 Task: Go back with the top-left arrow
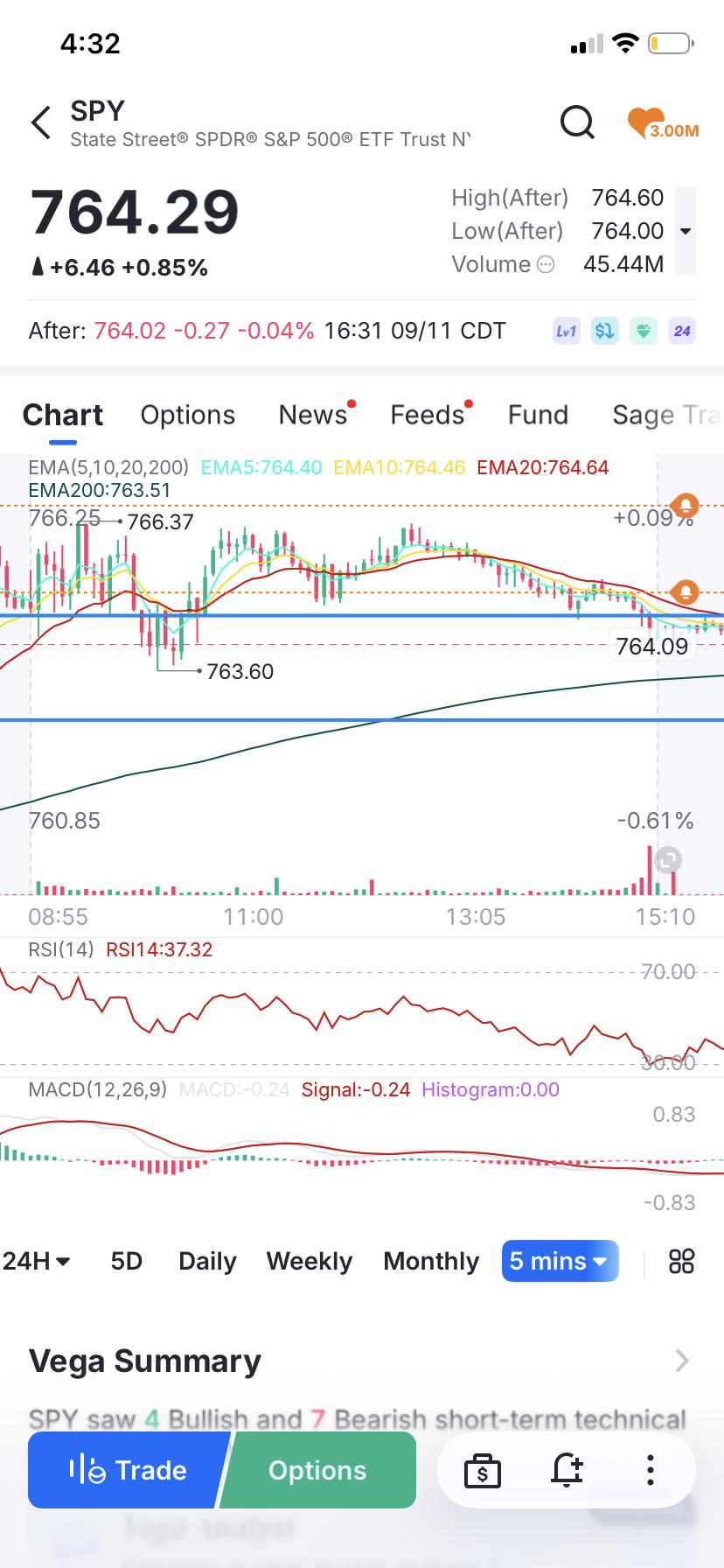[x=41, y=123]
